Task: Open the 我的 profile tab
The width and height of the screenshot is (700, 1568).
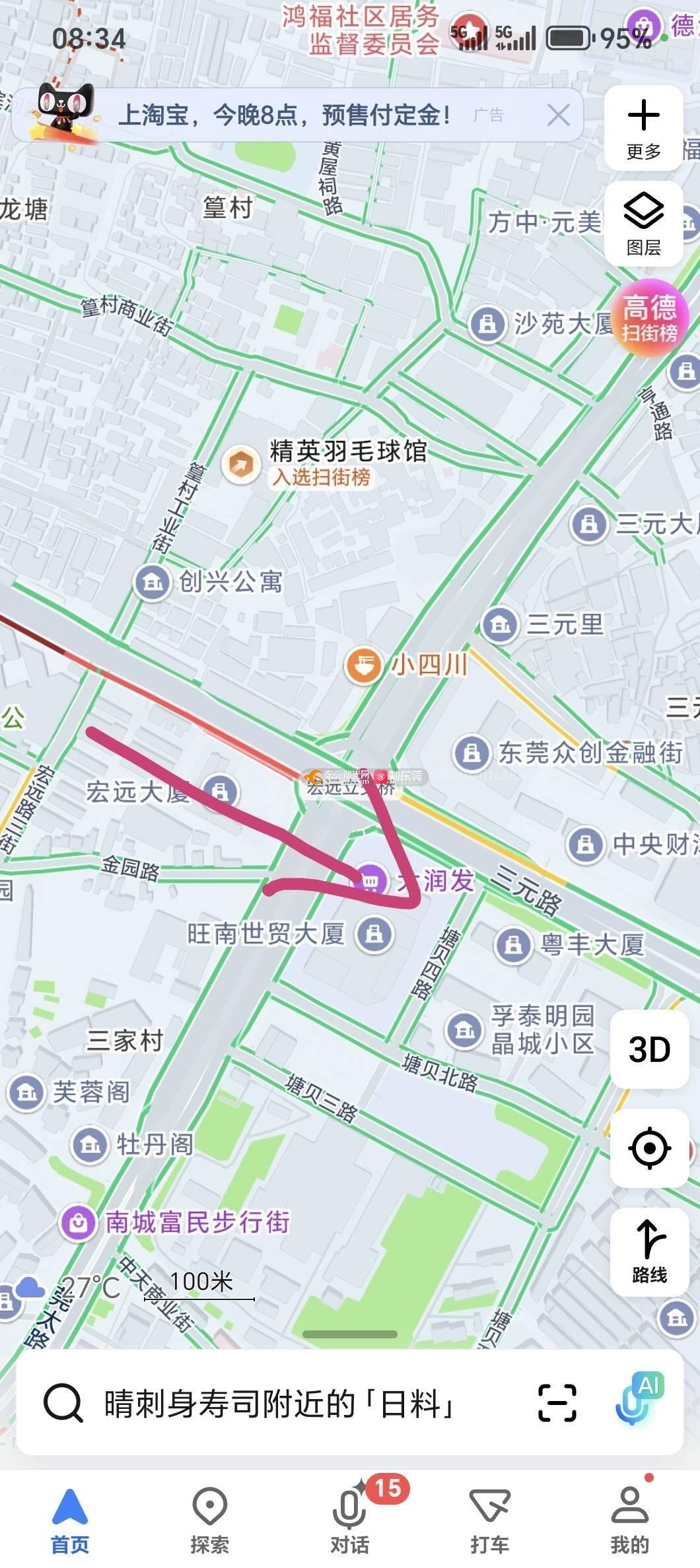Action: click(629, 1517)
